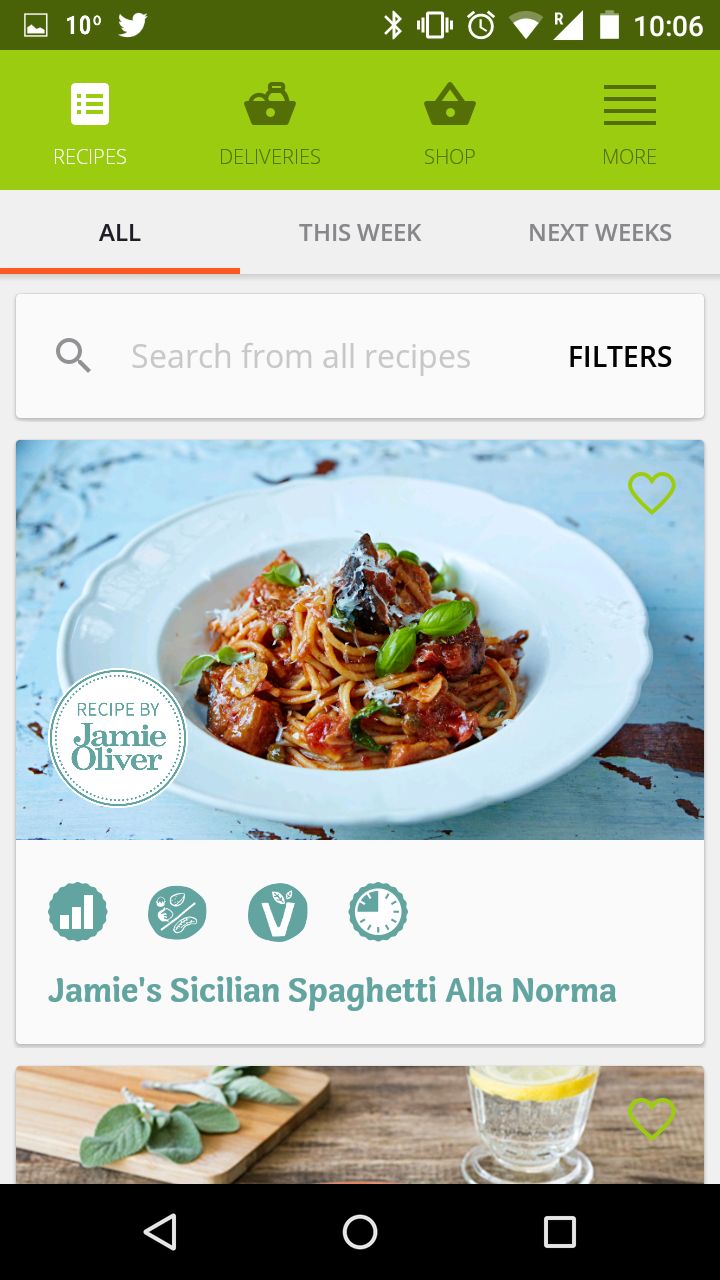Switch to the Next Weeks tab
Image resolution: width=720 pixels, height=1280 pixels.
[x=600, y=232]
